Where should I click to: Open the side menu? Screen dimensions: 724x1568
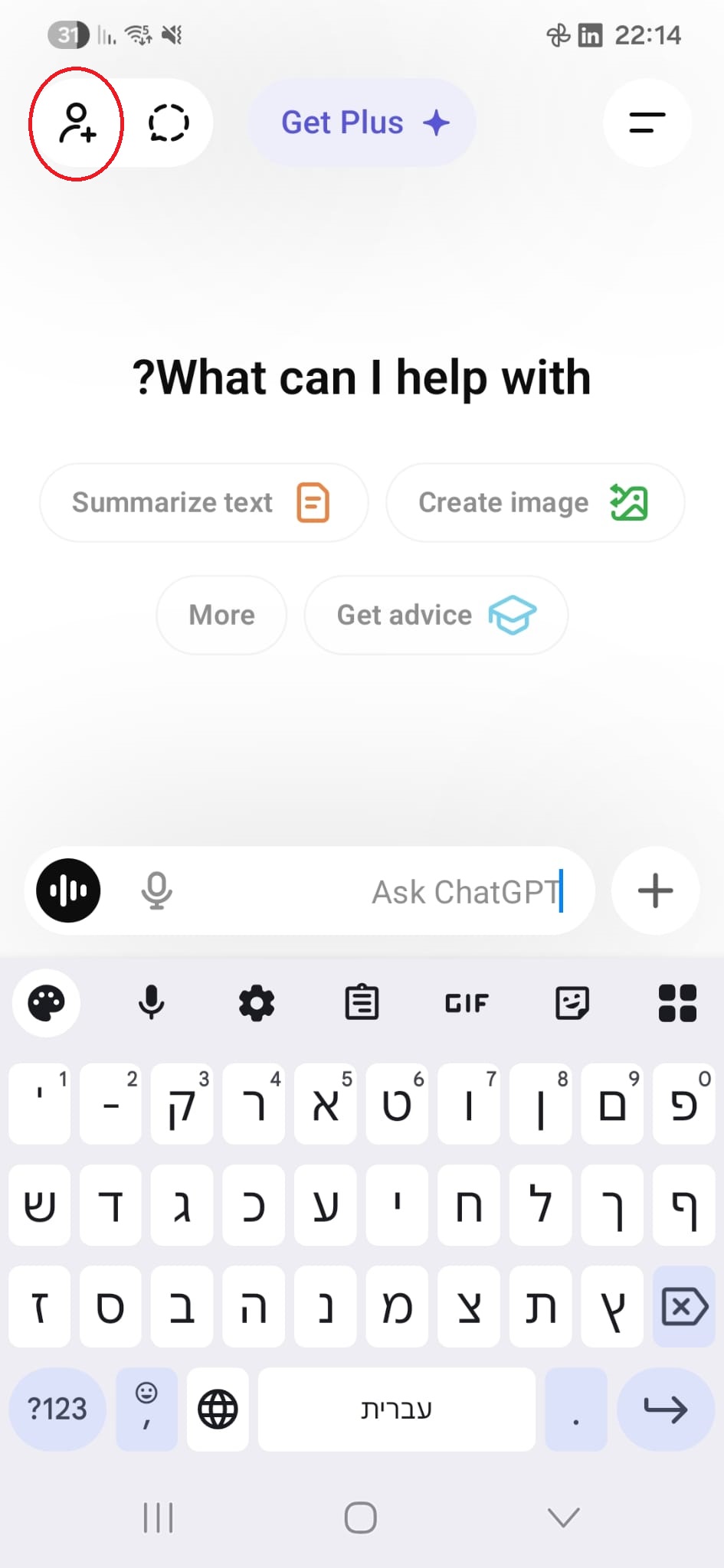[x=647, y=122]
